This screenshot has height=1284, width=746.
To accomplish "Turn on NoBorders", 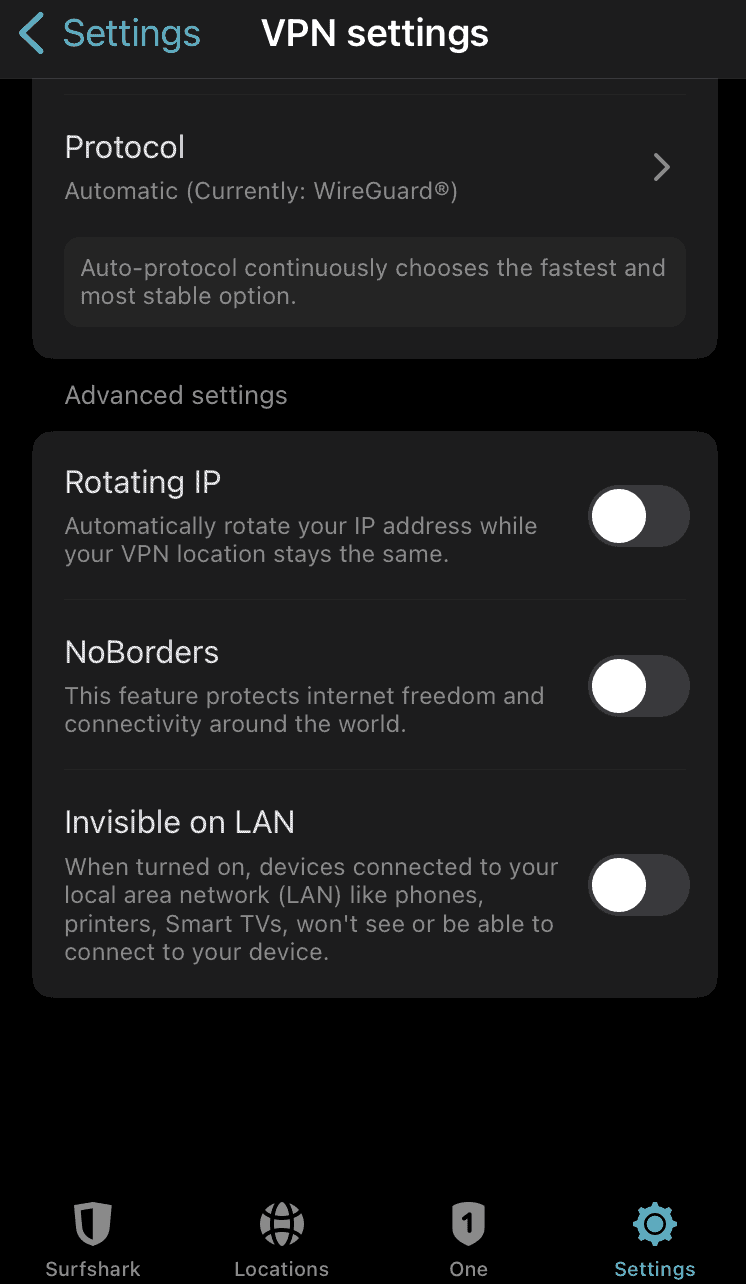I will point(638,687).
